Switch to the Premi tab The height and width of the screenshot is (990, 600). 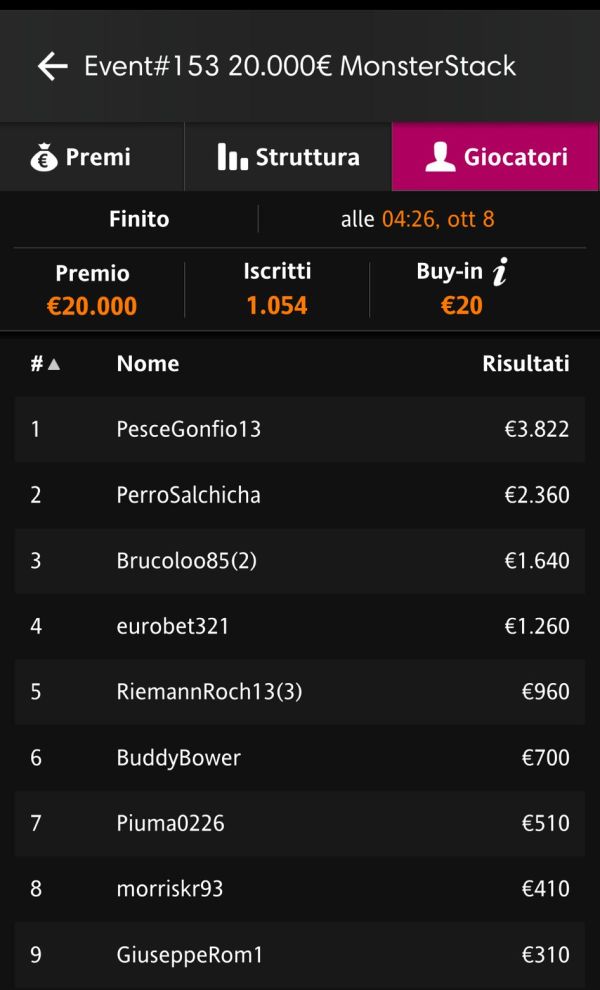pyautogui.click(x=92, y=157)
